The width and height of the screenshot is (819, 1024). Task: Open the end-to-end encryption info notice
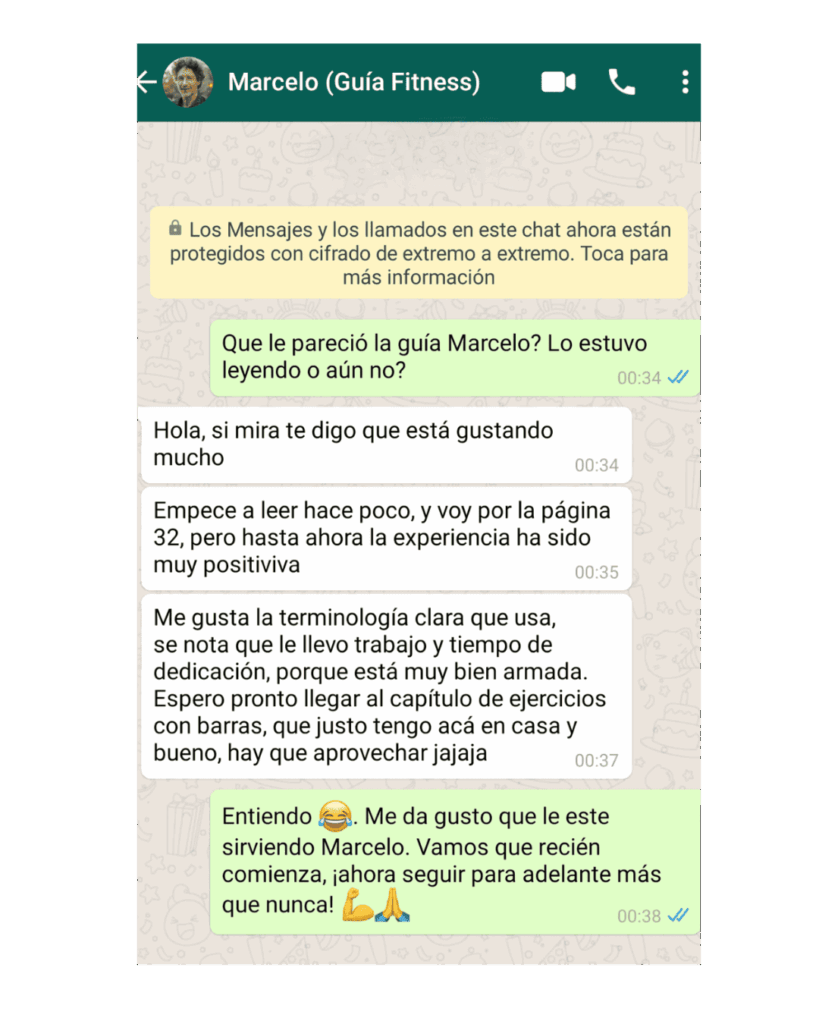419,253
